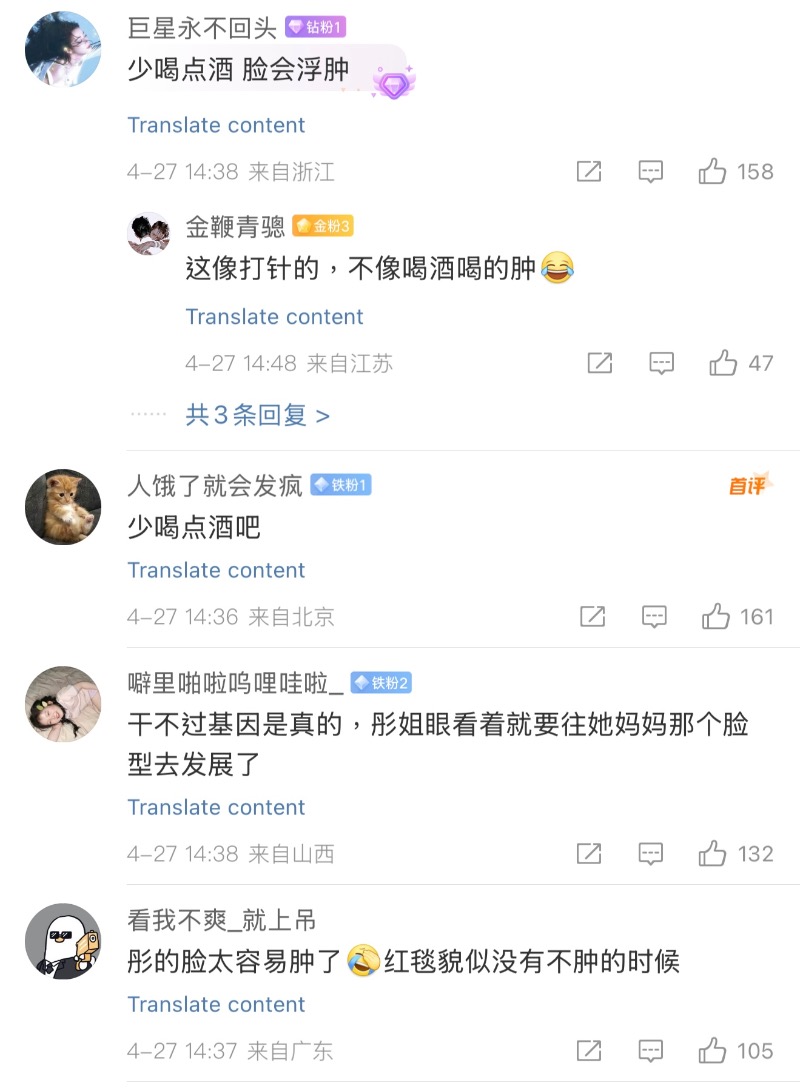
Task: Reply to 看我不爽_就上吊's comment
Action: point(651,1051)
